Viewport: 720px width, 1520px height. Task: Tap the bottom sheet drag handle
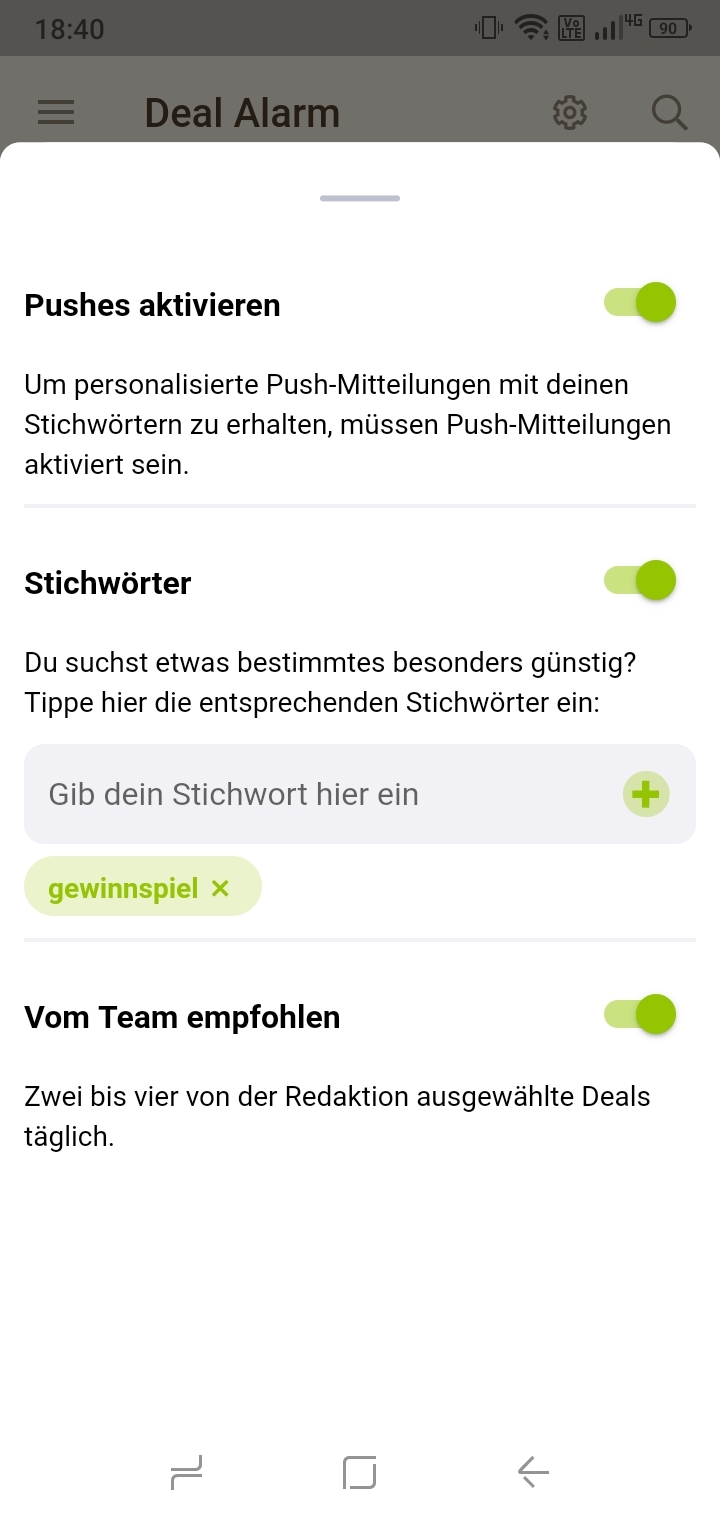[x=360, y=198]
